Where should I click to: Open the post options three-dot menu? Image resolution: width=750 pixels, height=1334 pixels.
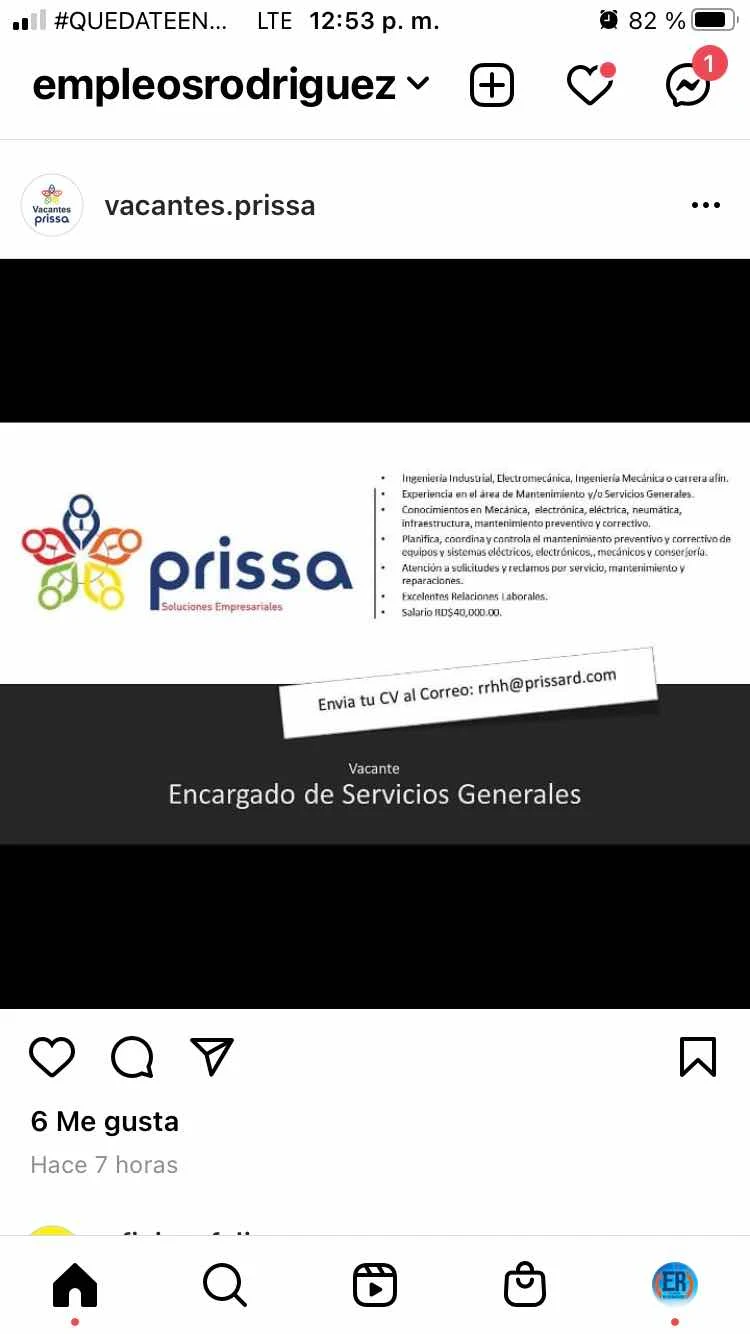pyautogui.click(x=705, y=206)
